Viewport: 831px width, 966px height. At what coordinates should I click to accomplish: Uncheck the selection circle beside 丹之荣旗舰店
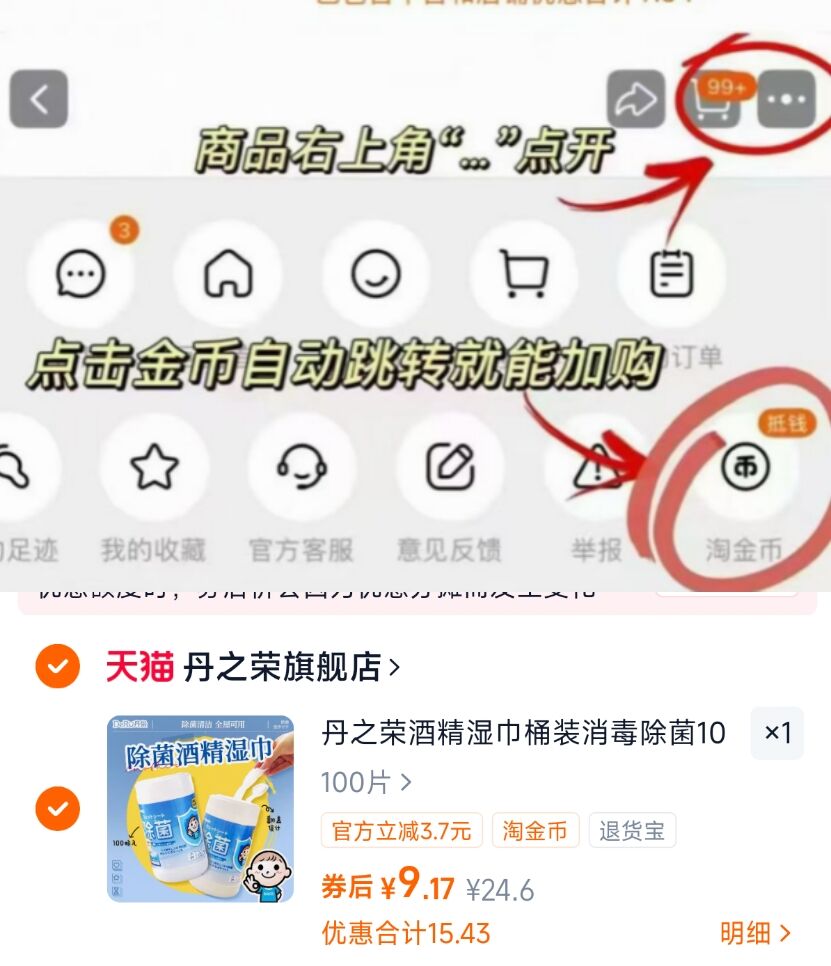point(57,667)
